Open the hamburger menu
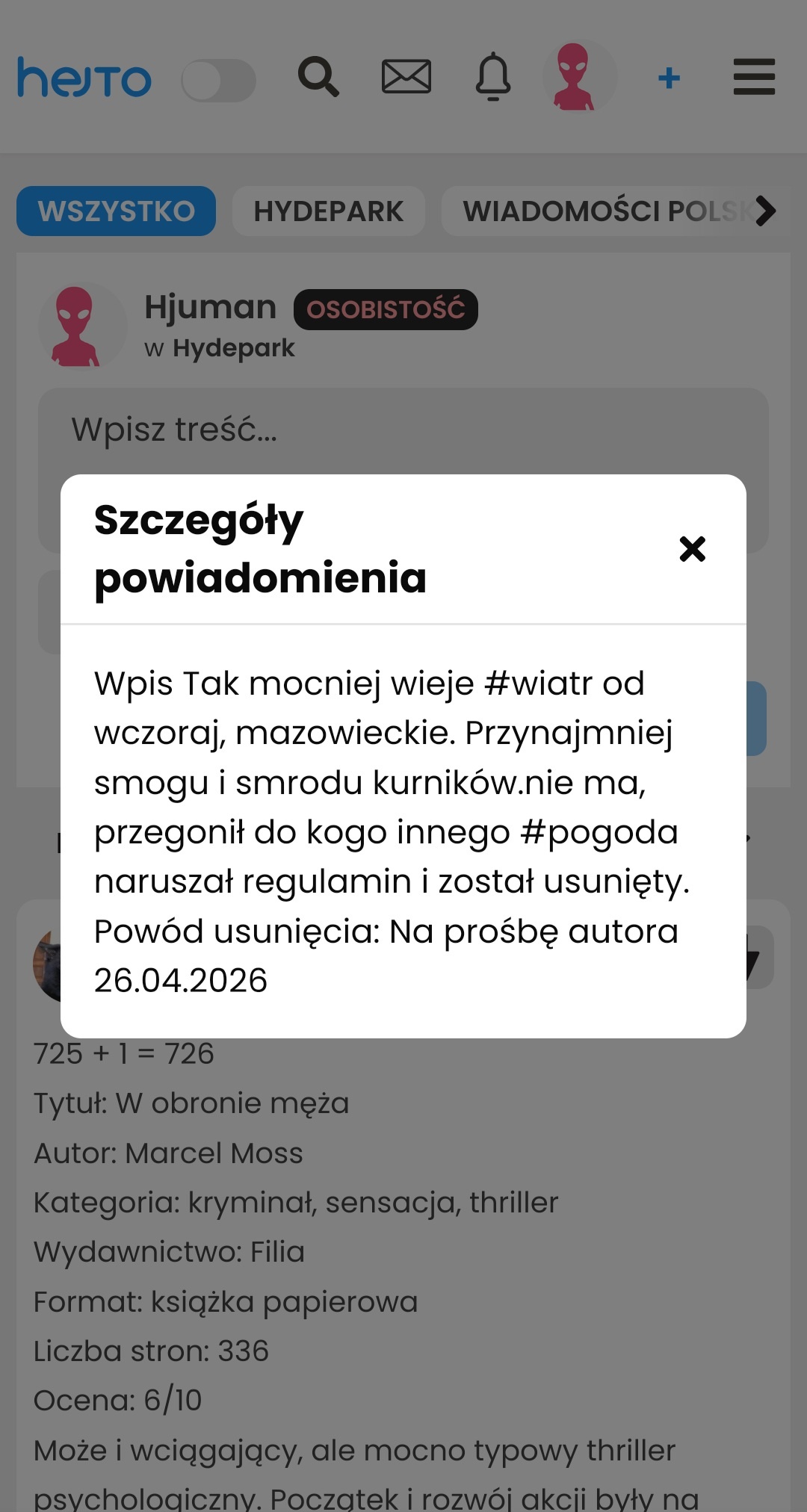This screenshot has width=807, height=1512. click(754, 77)
